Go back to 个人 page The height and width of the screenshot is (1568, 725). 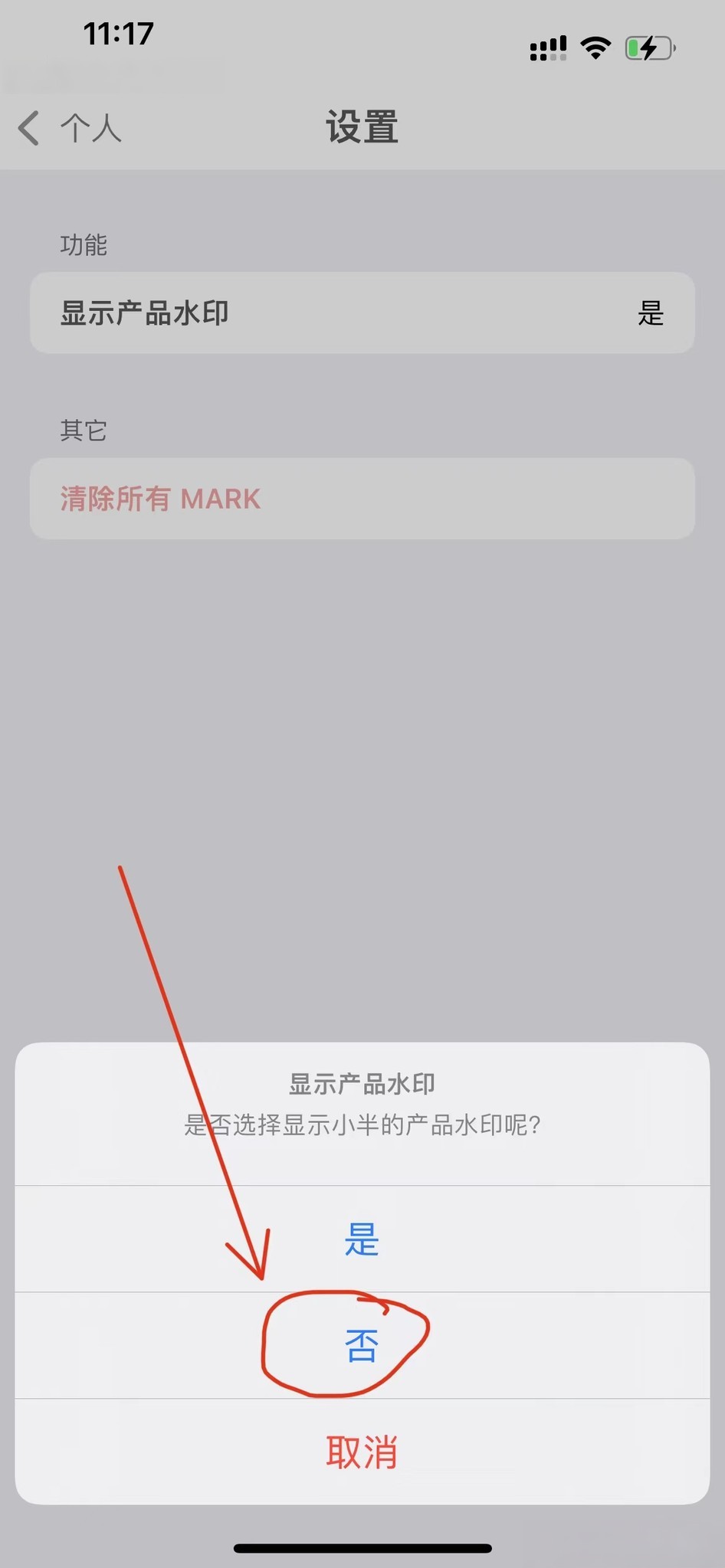coord(71,128)
